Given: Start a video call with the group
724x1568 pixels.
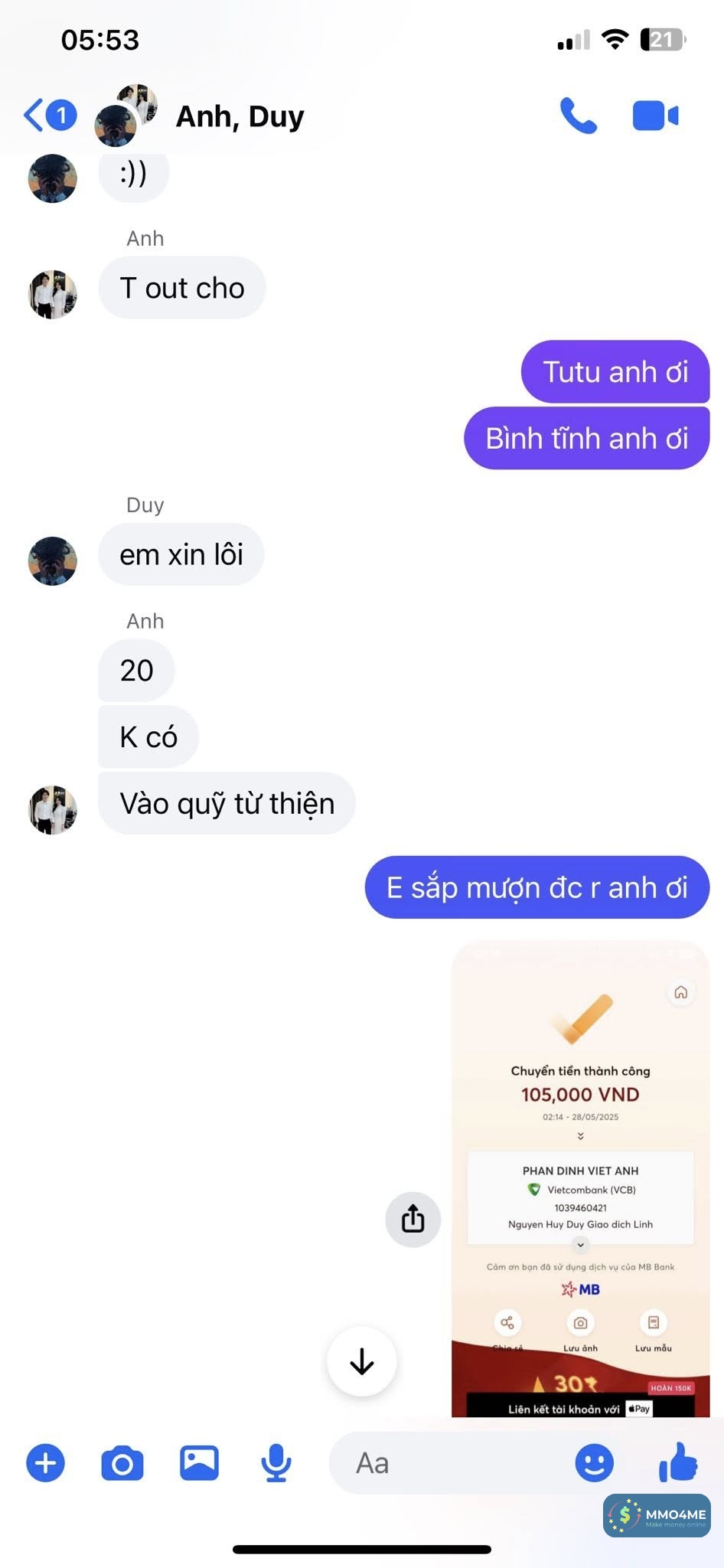Looking at the screenshot, I should 655,116.
